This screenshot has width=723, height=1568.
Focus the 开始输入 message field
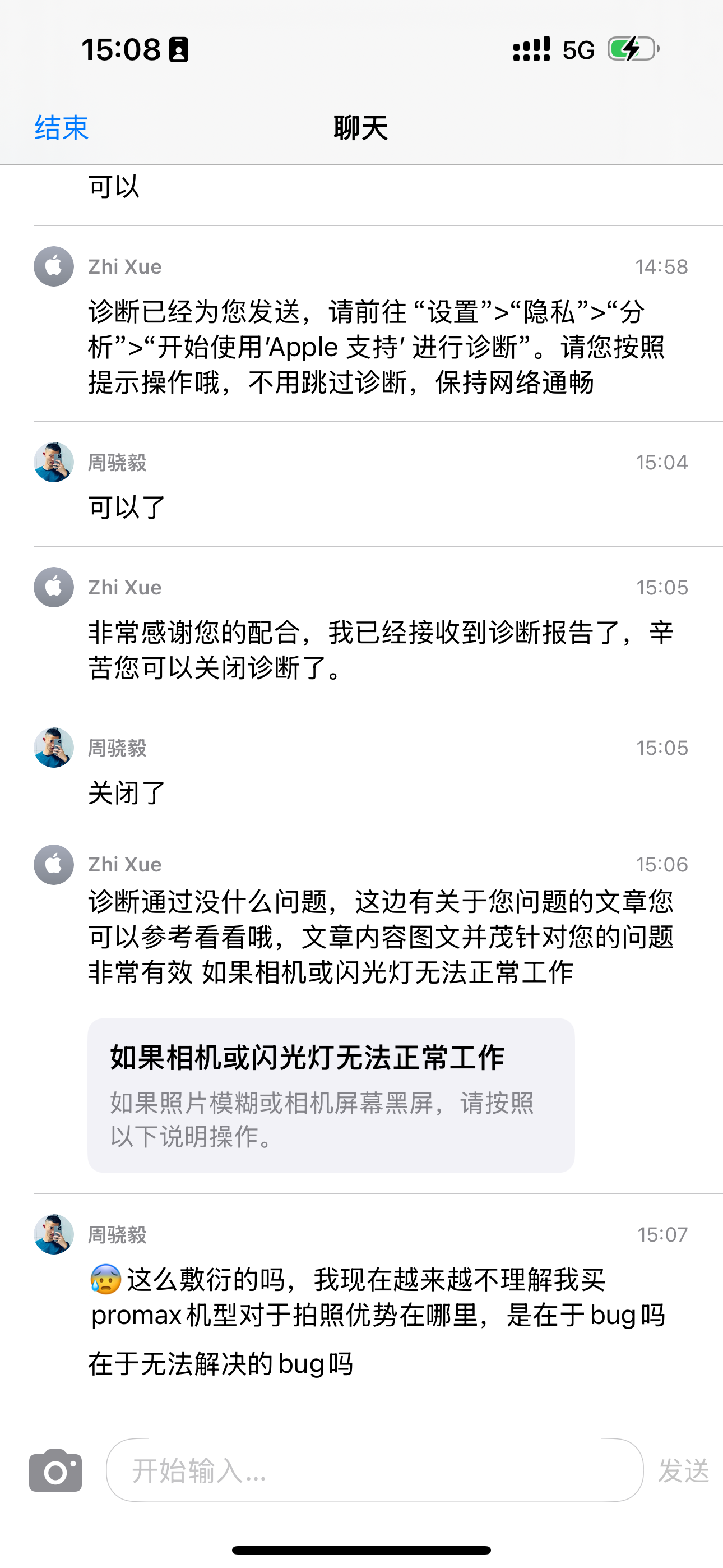pyautogui.click(x=374, y=1470)
